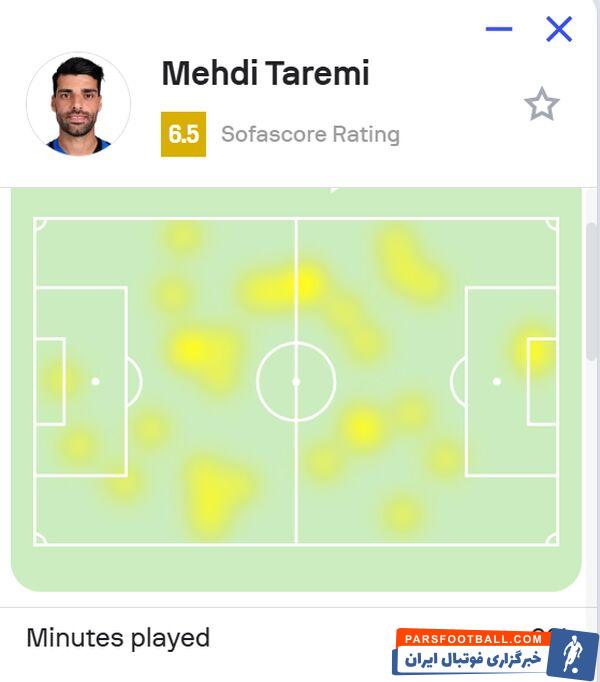Minimize the player statistics popup

pyautogui.click(x=499, y=29)
